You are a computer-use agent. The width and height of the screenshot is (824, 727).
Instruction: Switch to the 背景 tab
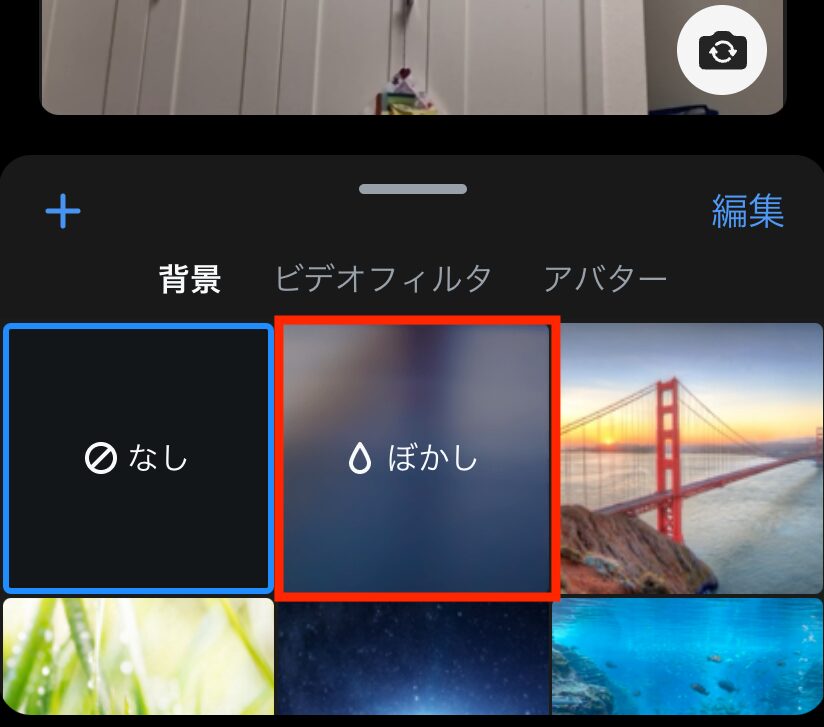pyautogui.click(x=190, y=279)
